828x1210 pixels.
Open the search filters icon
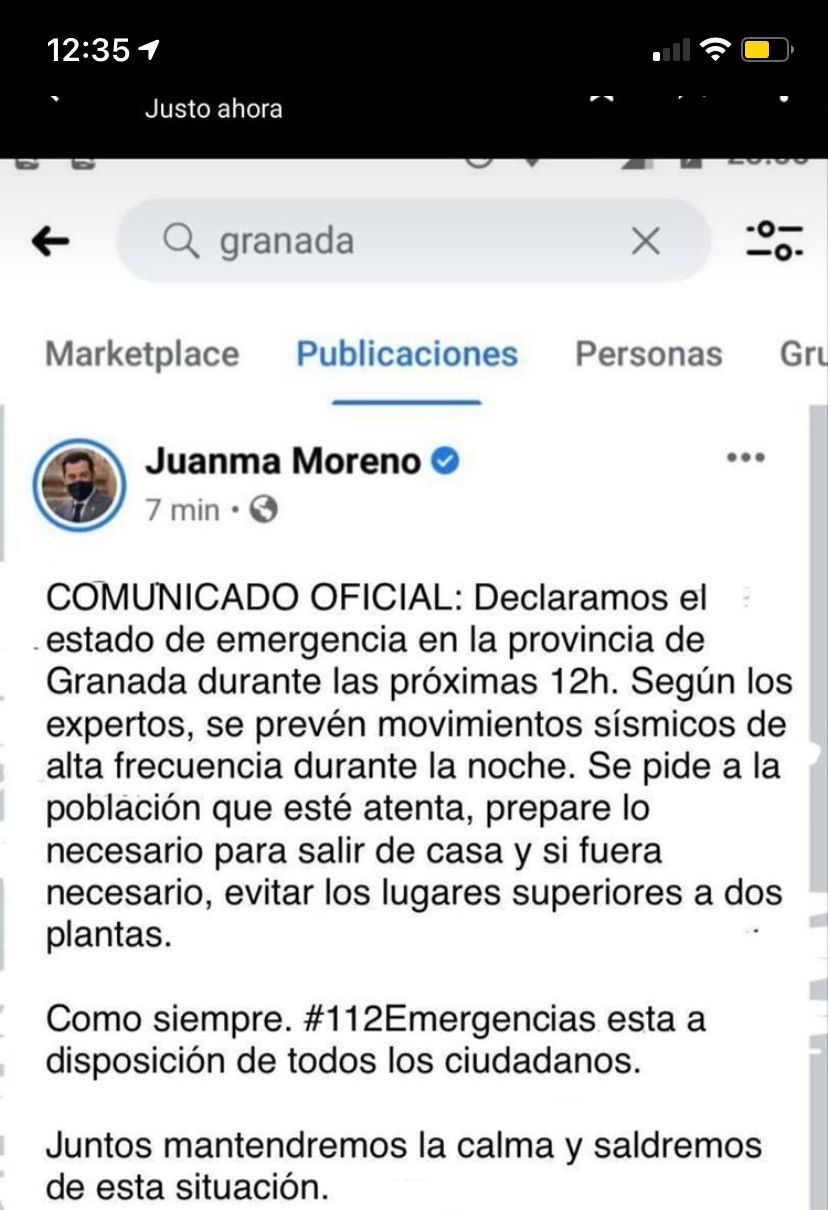tap(775, 241)
